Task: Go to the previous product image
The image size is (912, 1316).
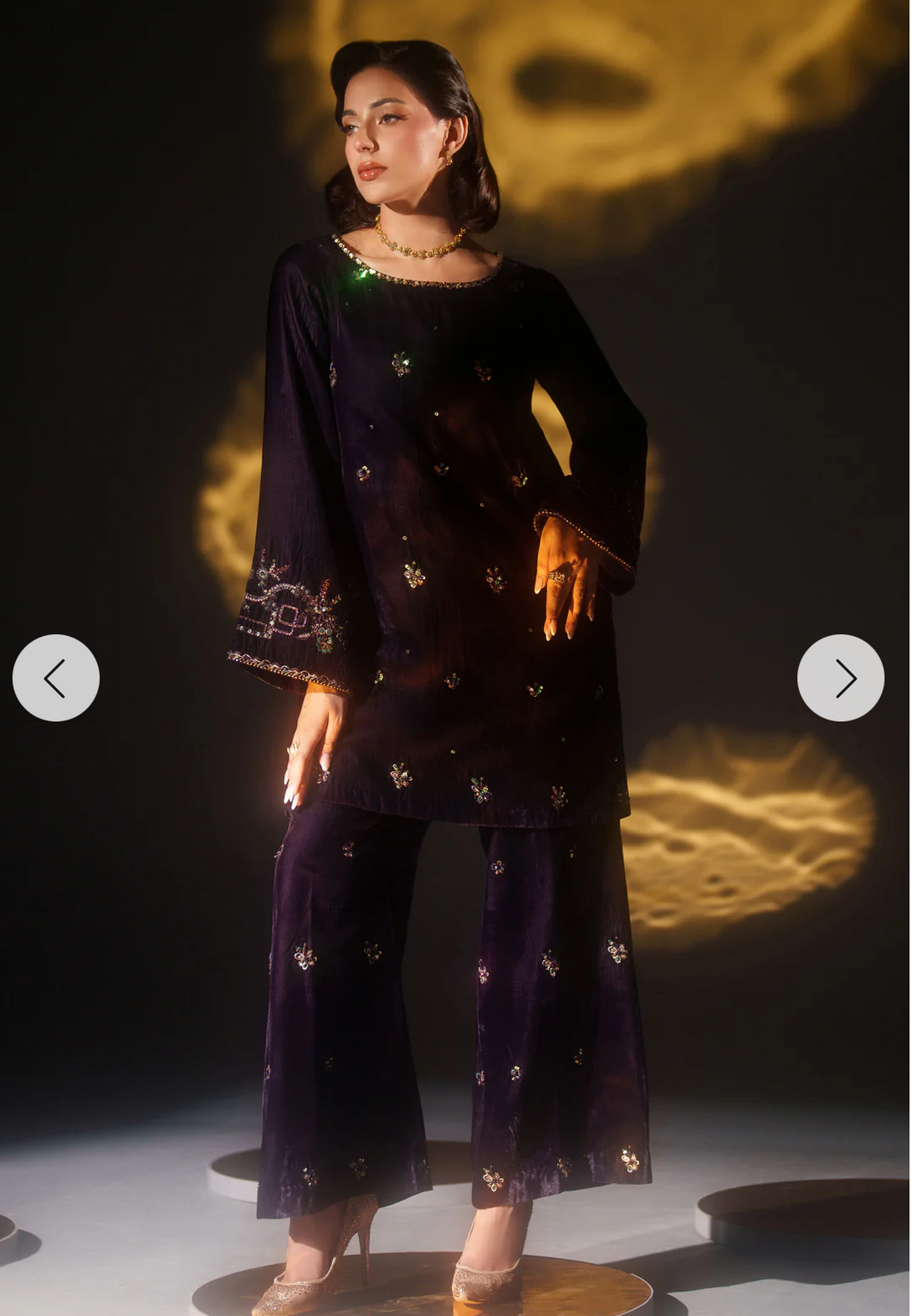Action: [56, 678]
